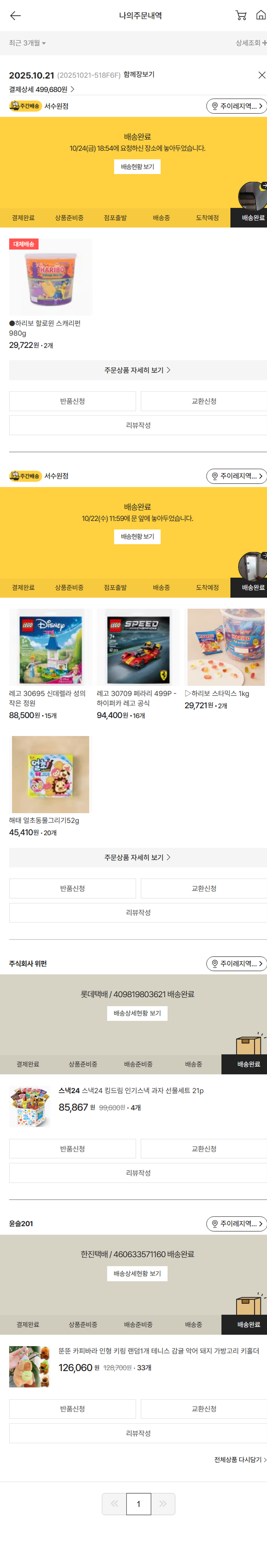Image resolution: width=267 pixels, height=1568 pixels.
Task: Tap 전체상품 다시담기 link
Action: 240,1460
